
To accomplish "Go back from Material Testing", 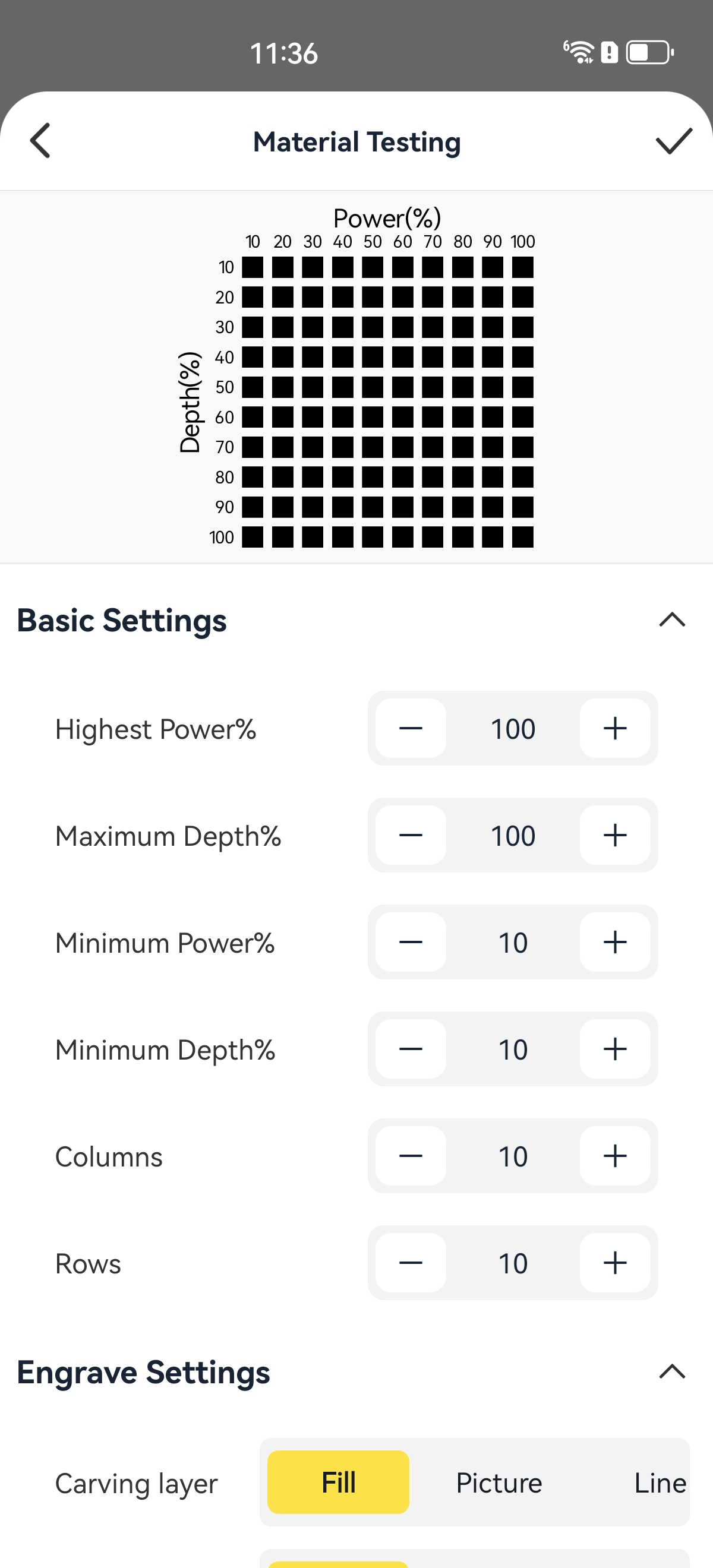I will 40,141.
